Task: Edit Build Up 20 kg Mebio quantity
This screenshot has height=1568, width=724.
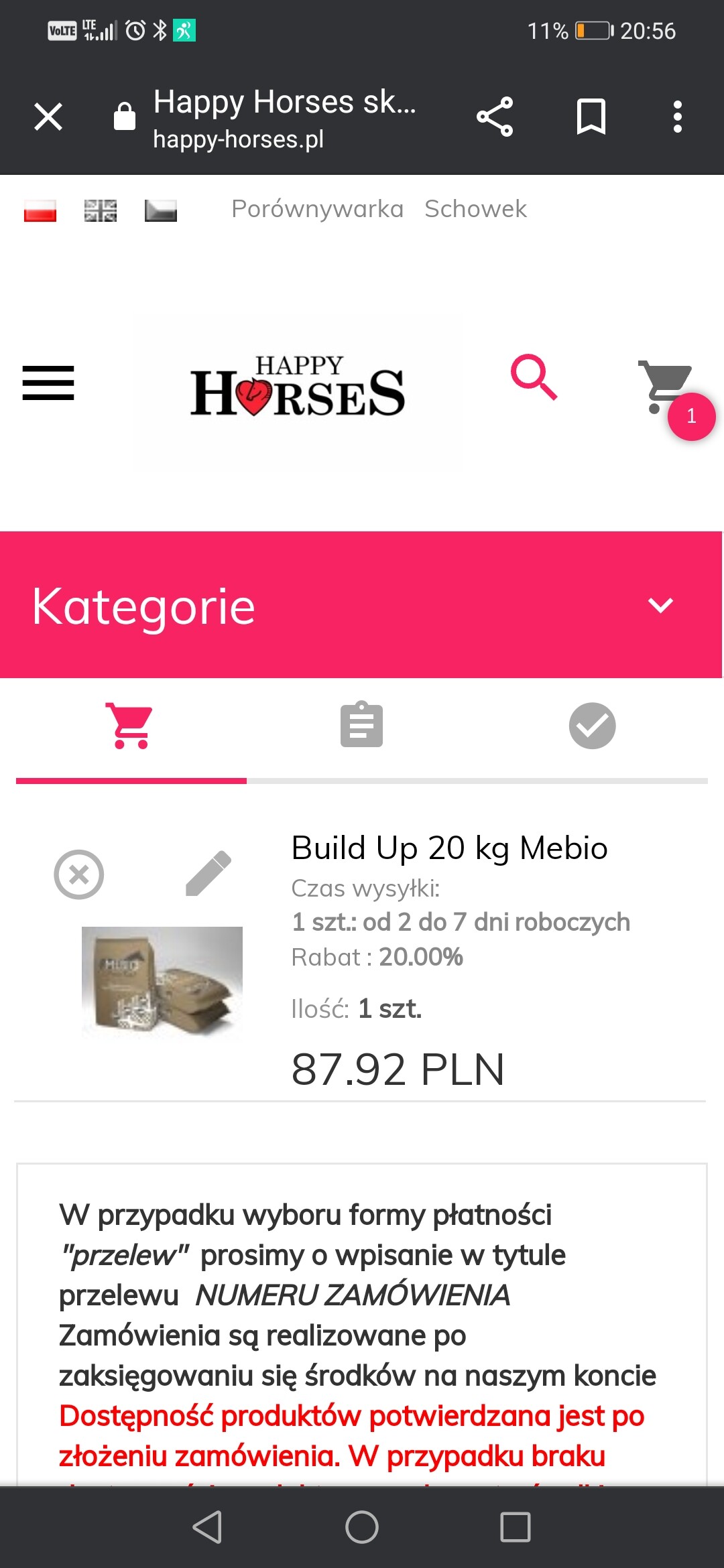Action: pyautogui.click(x=208, y=874)
